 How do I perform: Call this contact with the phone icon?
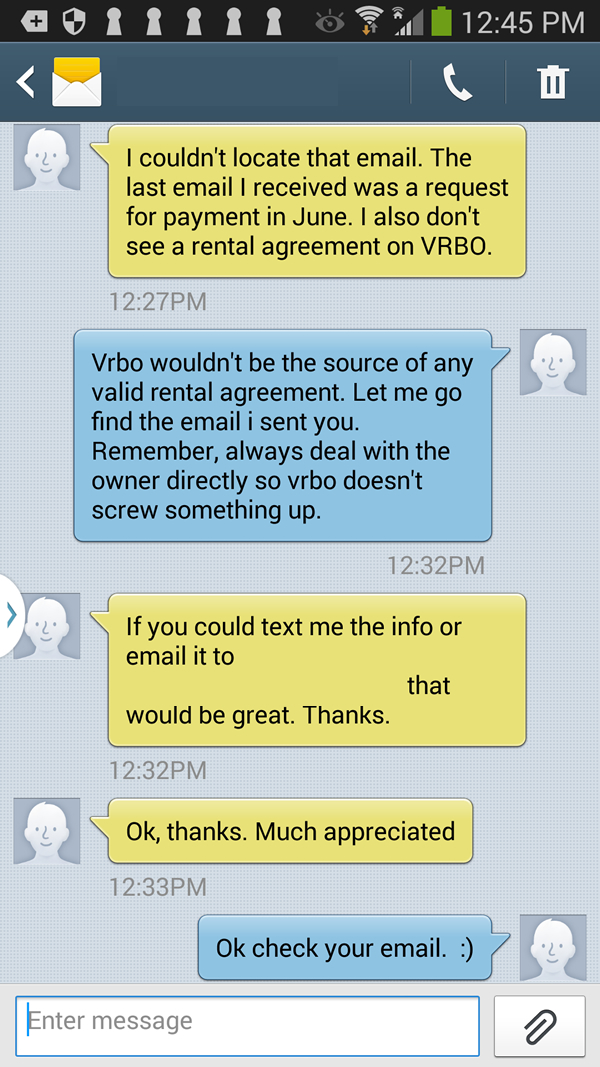click(x=458, y=82)
